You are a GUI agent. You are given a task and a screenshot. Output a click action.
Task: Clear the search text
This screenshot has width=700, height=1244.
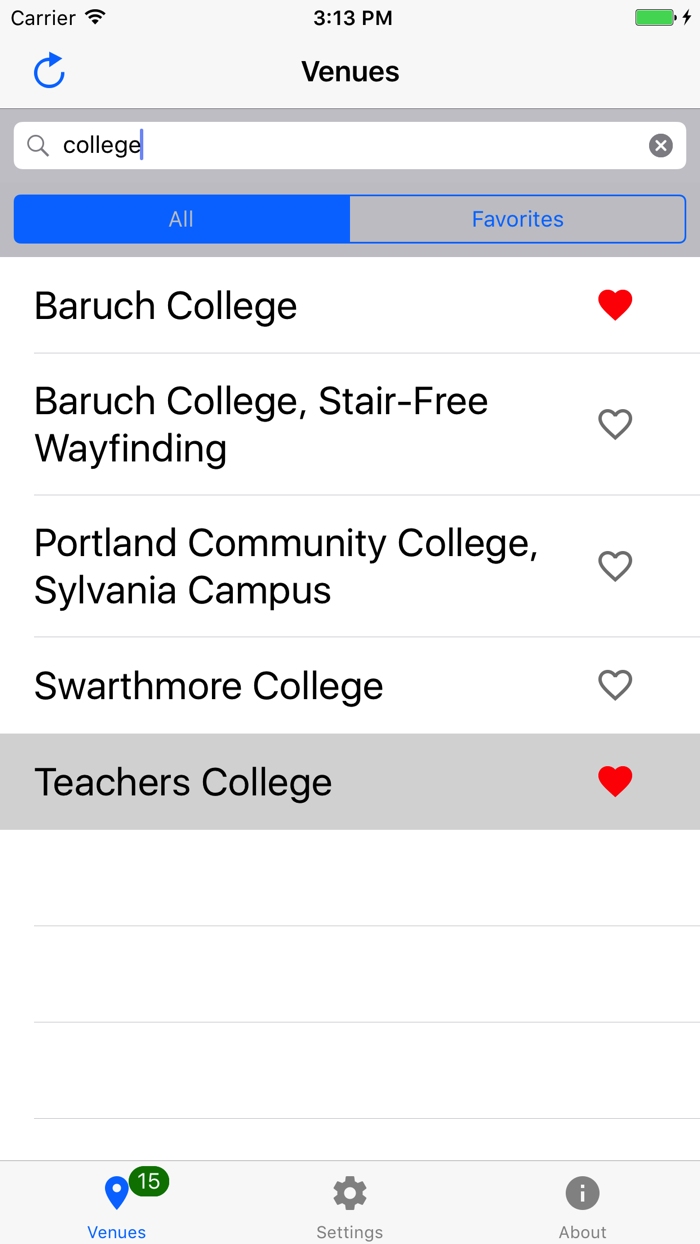coord(660,146)
